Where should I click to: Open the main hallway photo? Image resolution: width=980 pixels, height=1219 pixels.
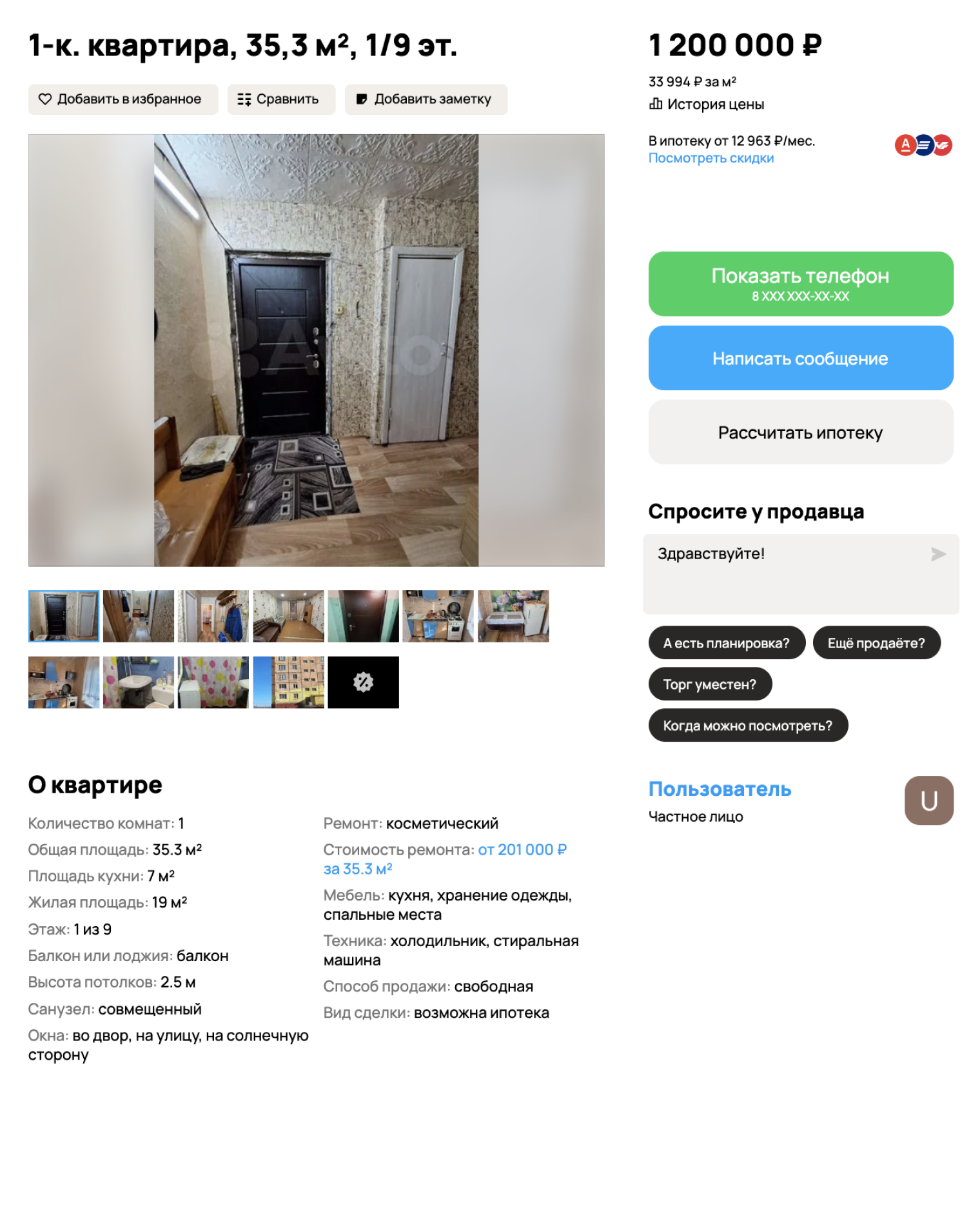316,350
